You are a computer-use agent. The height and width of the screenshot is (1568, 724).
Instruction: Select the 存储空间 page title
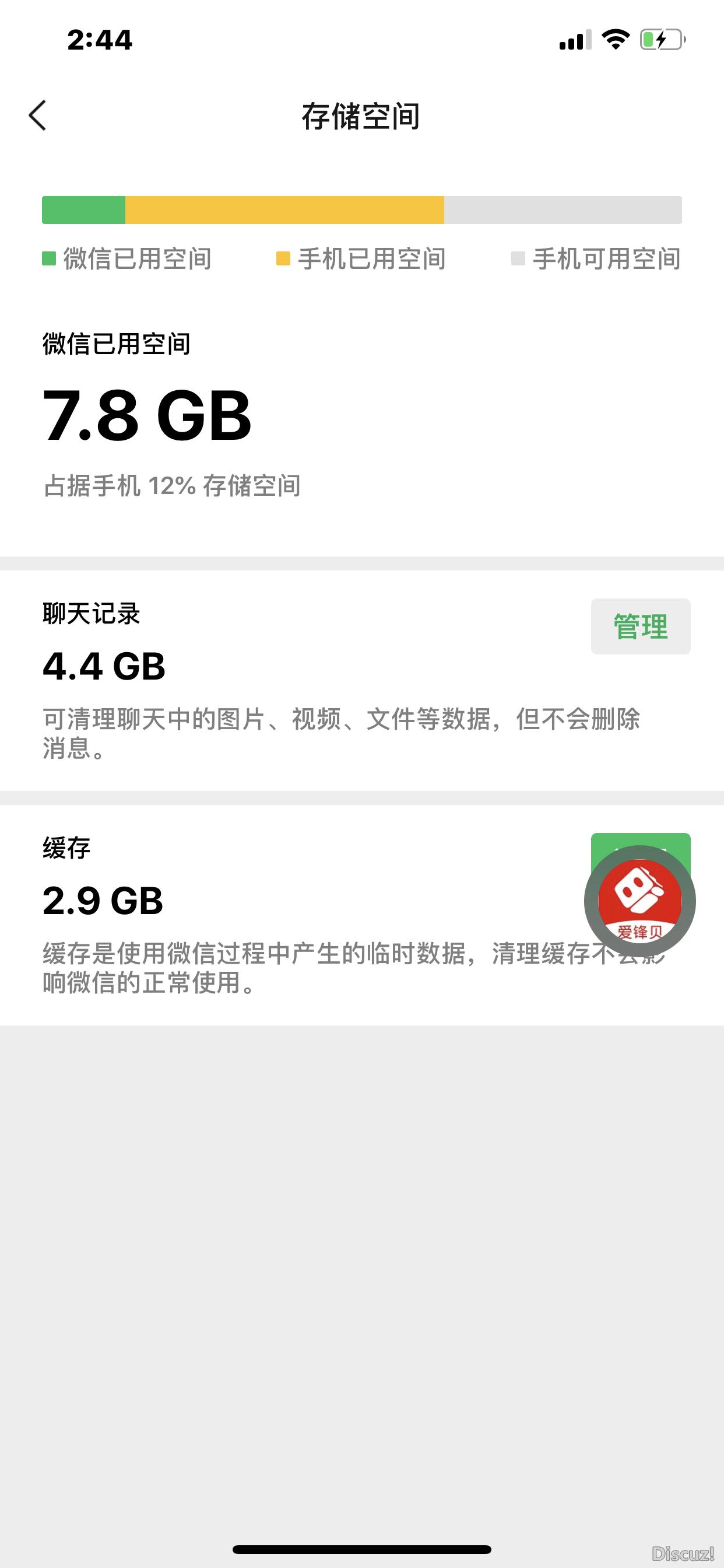tap(361, 117)
